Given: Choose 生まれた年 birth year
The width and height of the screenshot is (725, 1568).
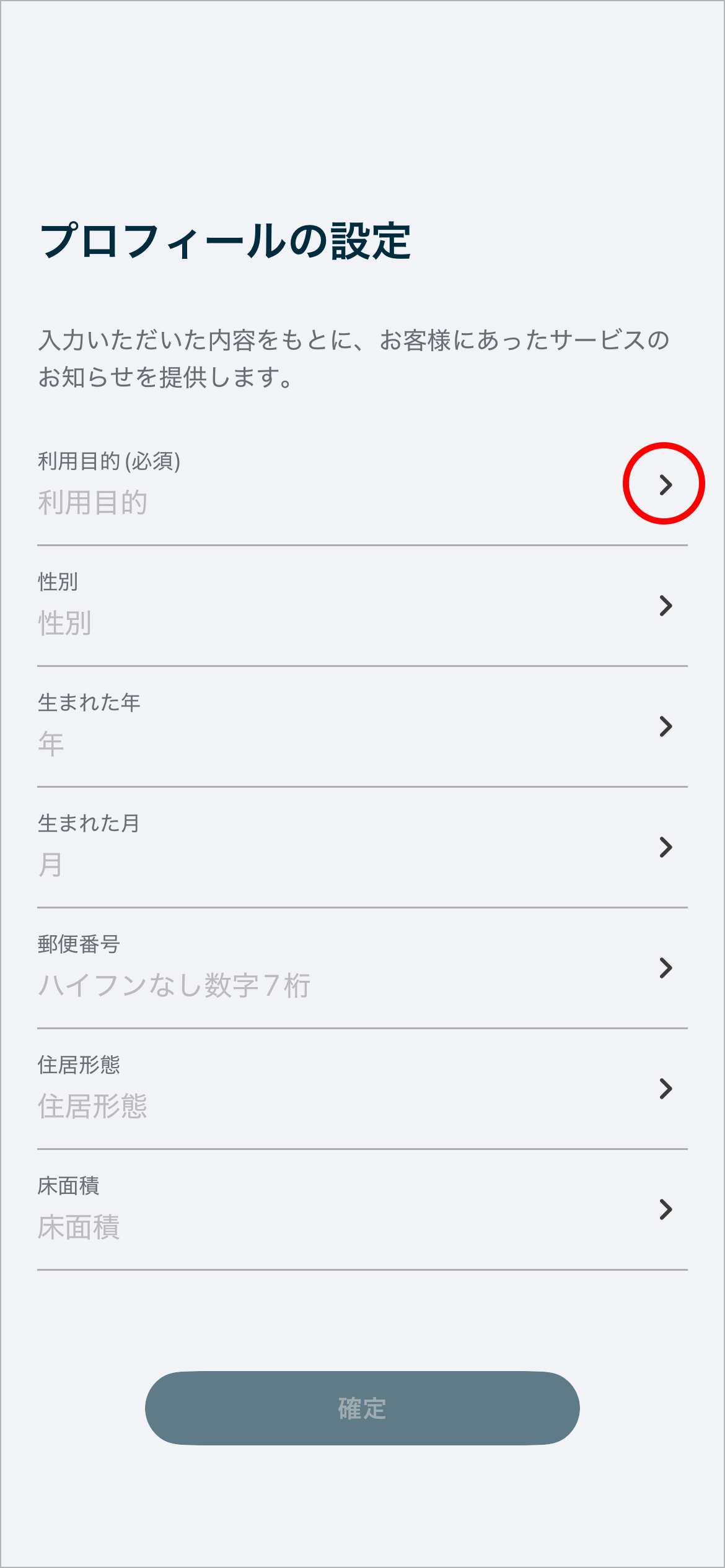Looking at the screenshot, I should tap(362, 726).
